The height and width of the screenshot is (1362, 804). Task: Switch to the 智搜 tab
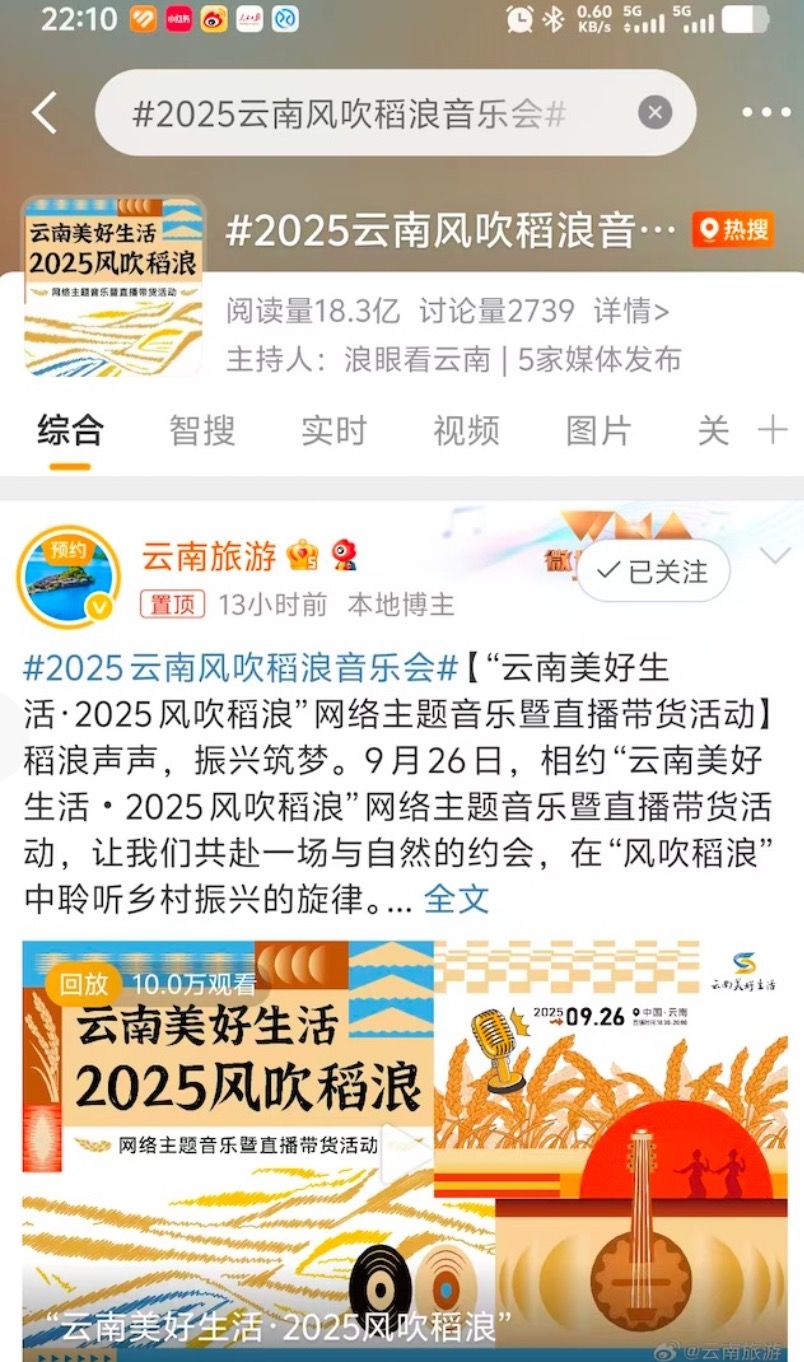click(x=202, y=431)
